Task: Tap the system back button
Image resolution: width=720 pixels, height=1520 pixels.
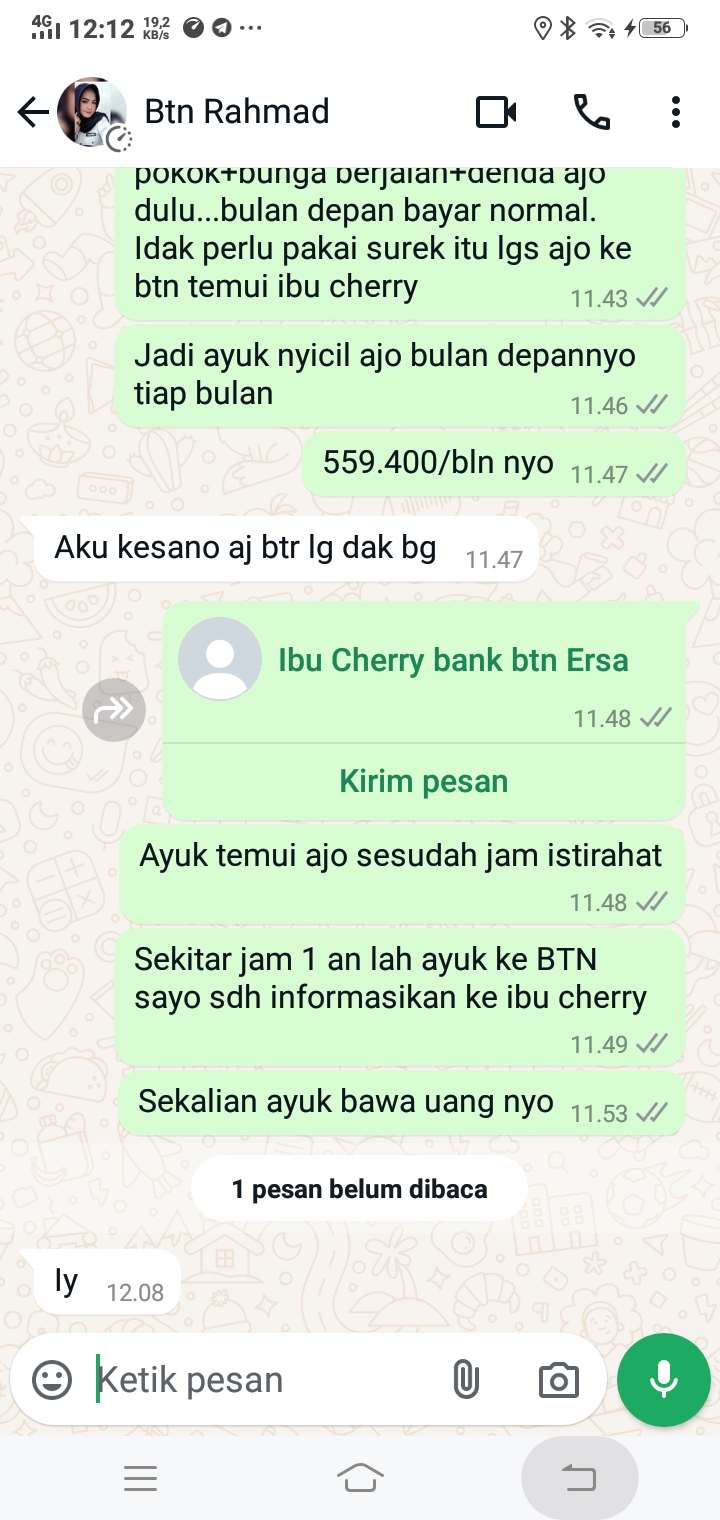Action: click(579, 1477)
